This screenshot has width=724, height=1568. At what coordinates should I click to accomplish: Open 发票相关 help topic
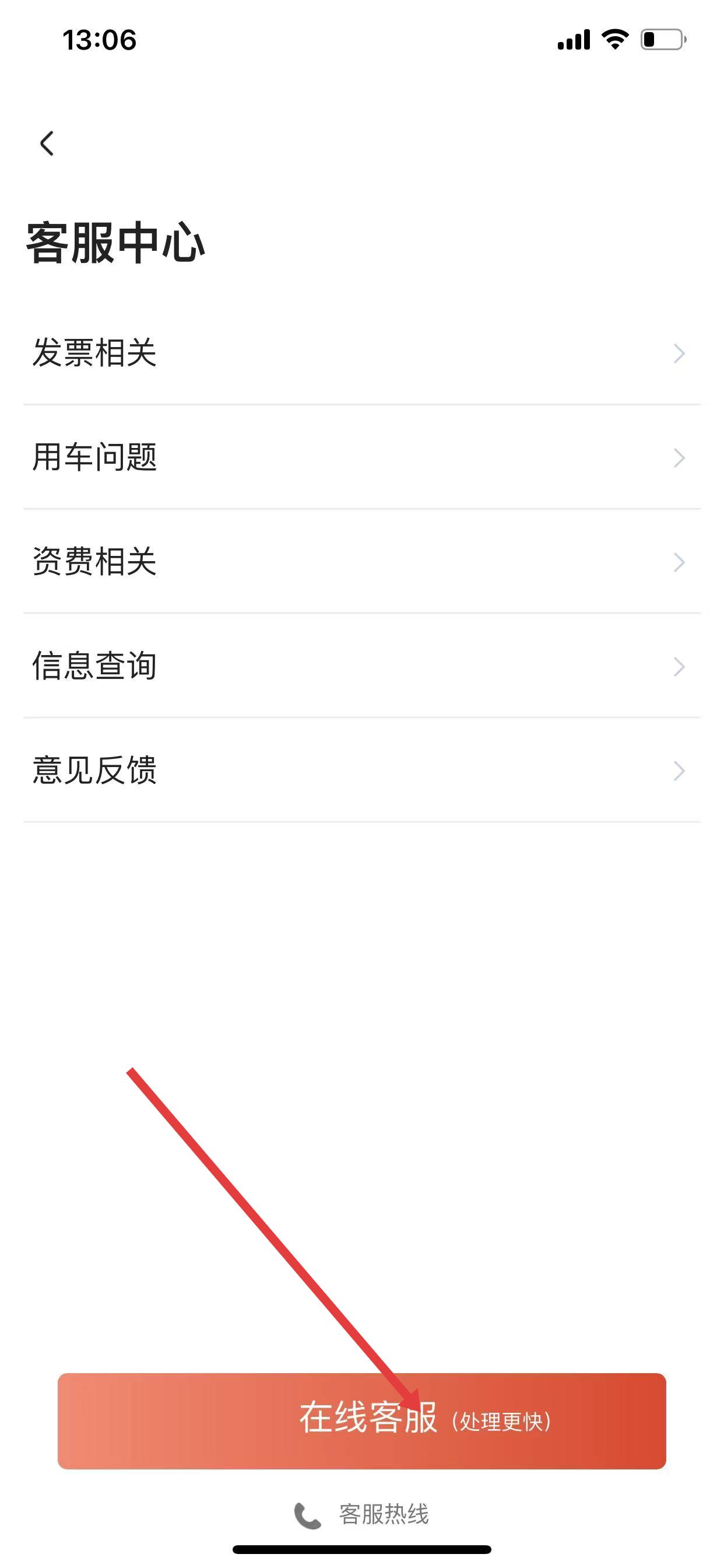point(361,353)
